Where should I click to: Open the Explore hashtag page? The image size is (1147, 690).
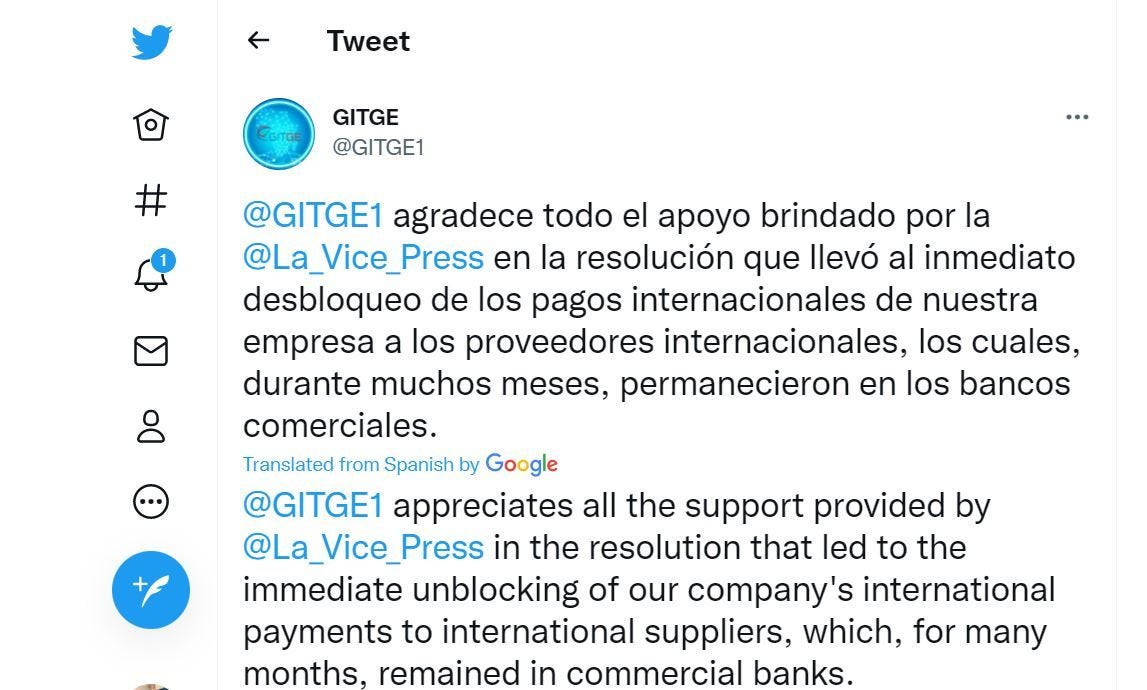[x=151, y=200]
